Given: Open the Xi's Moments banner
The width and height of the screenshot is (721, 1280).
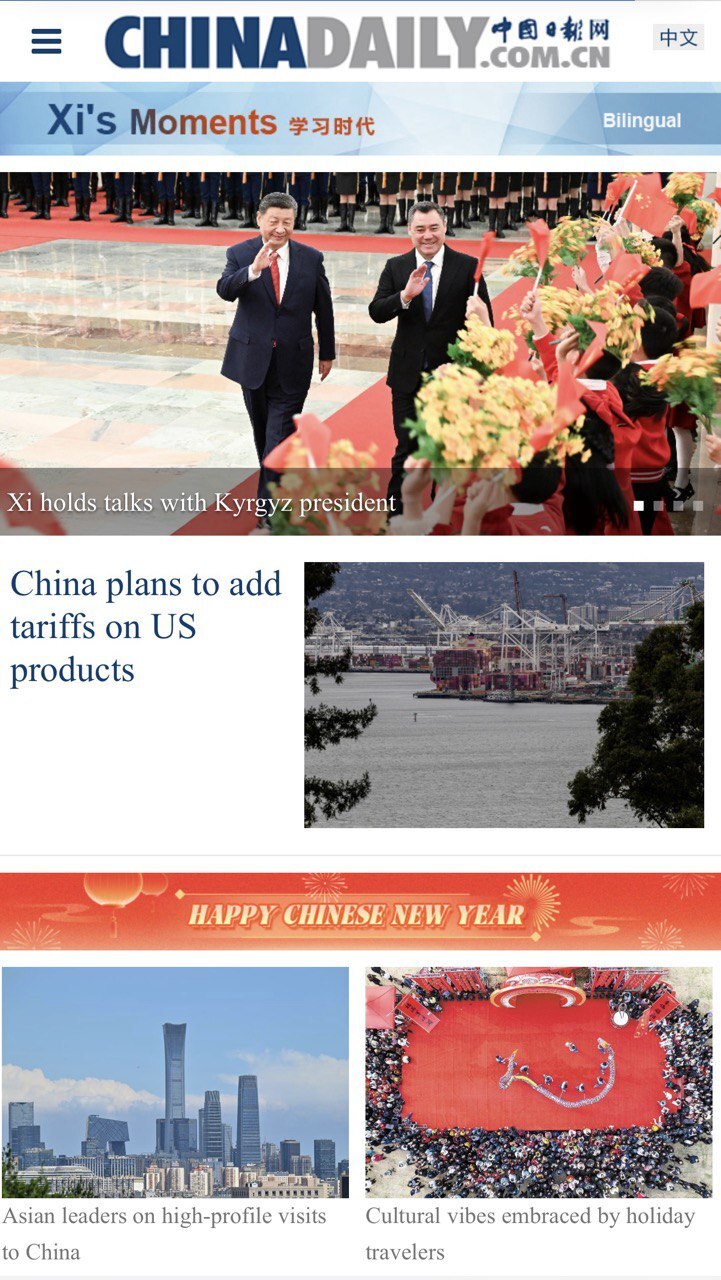Looking at the screenshot, I should tap(212, 122).
